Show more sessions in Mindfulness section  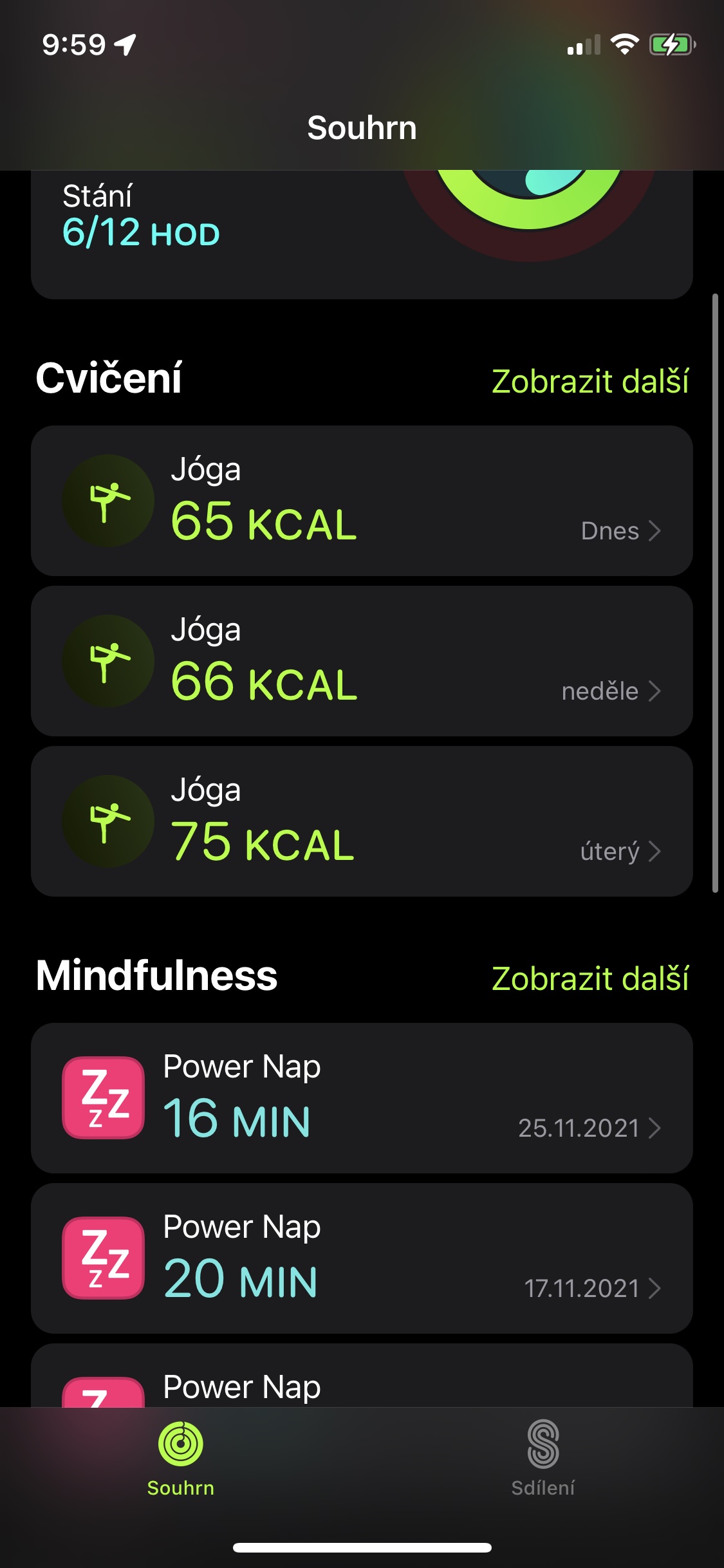tap(589, 978)
